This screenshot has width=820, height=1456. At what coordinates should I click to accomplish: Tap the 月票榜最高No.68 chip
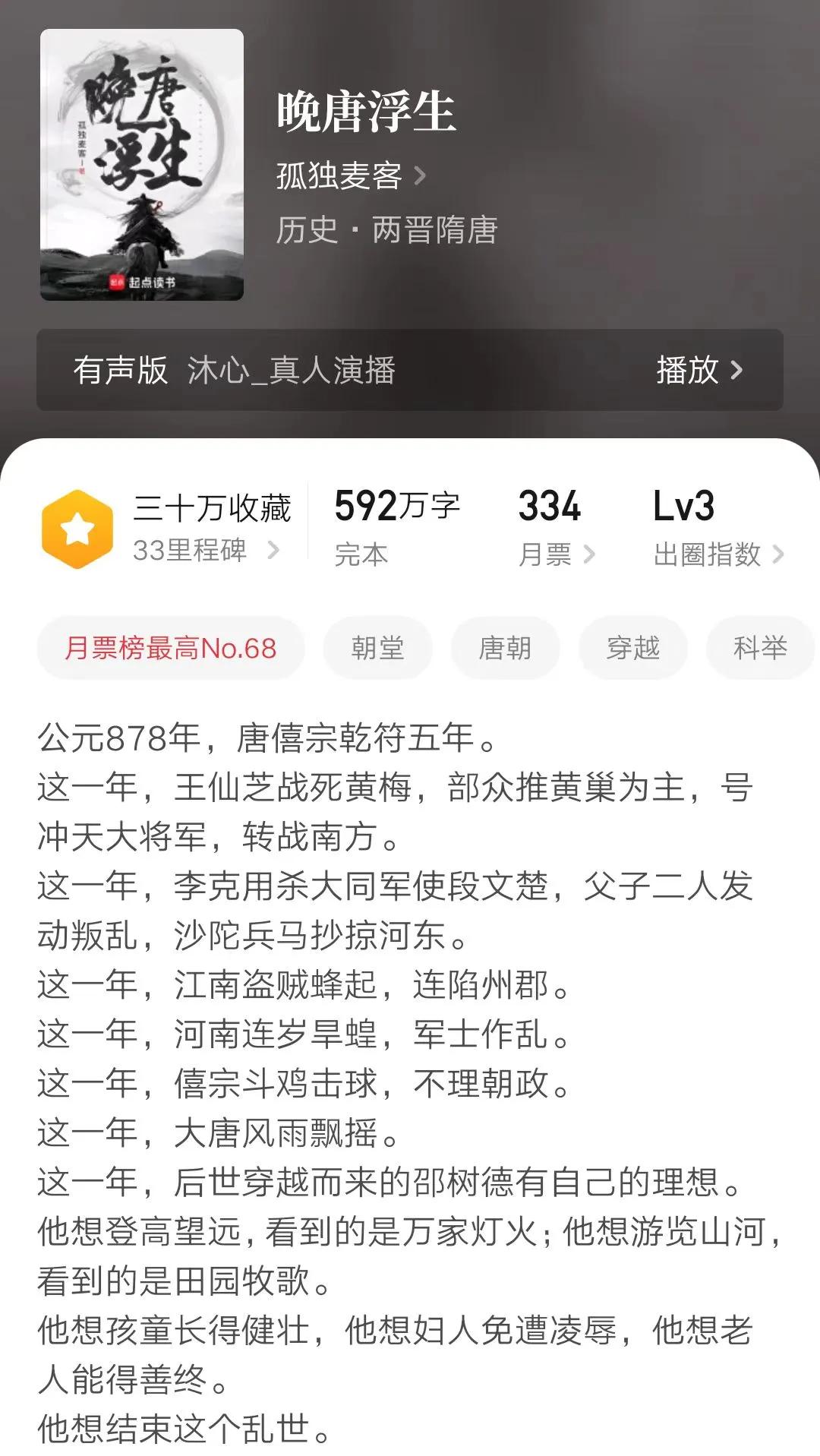click(x=171, y=648)
